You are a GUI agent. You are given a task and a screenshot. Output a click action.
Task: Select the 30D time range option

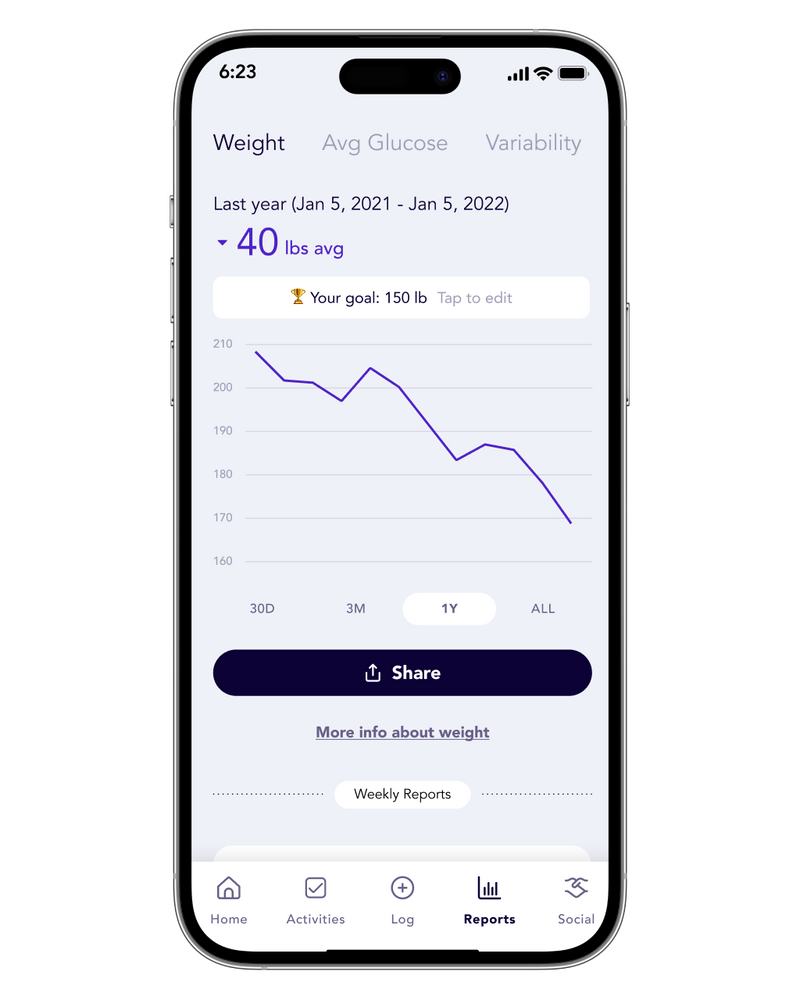tap(262, 608)
